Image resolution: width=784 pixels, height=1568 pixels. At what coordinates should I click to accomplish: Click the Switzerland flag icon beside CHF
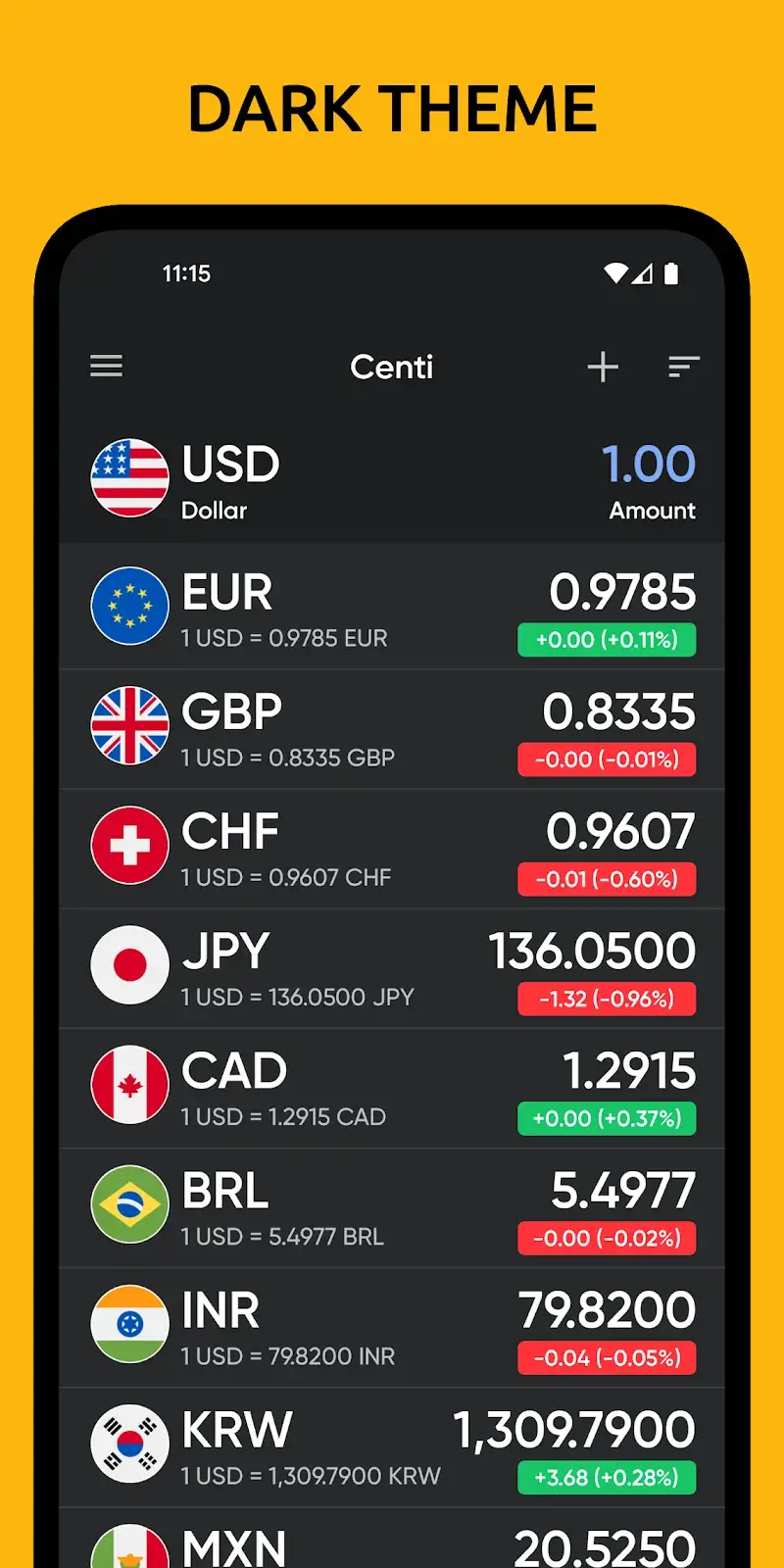tap(129, 846)
